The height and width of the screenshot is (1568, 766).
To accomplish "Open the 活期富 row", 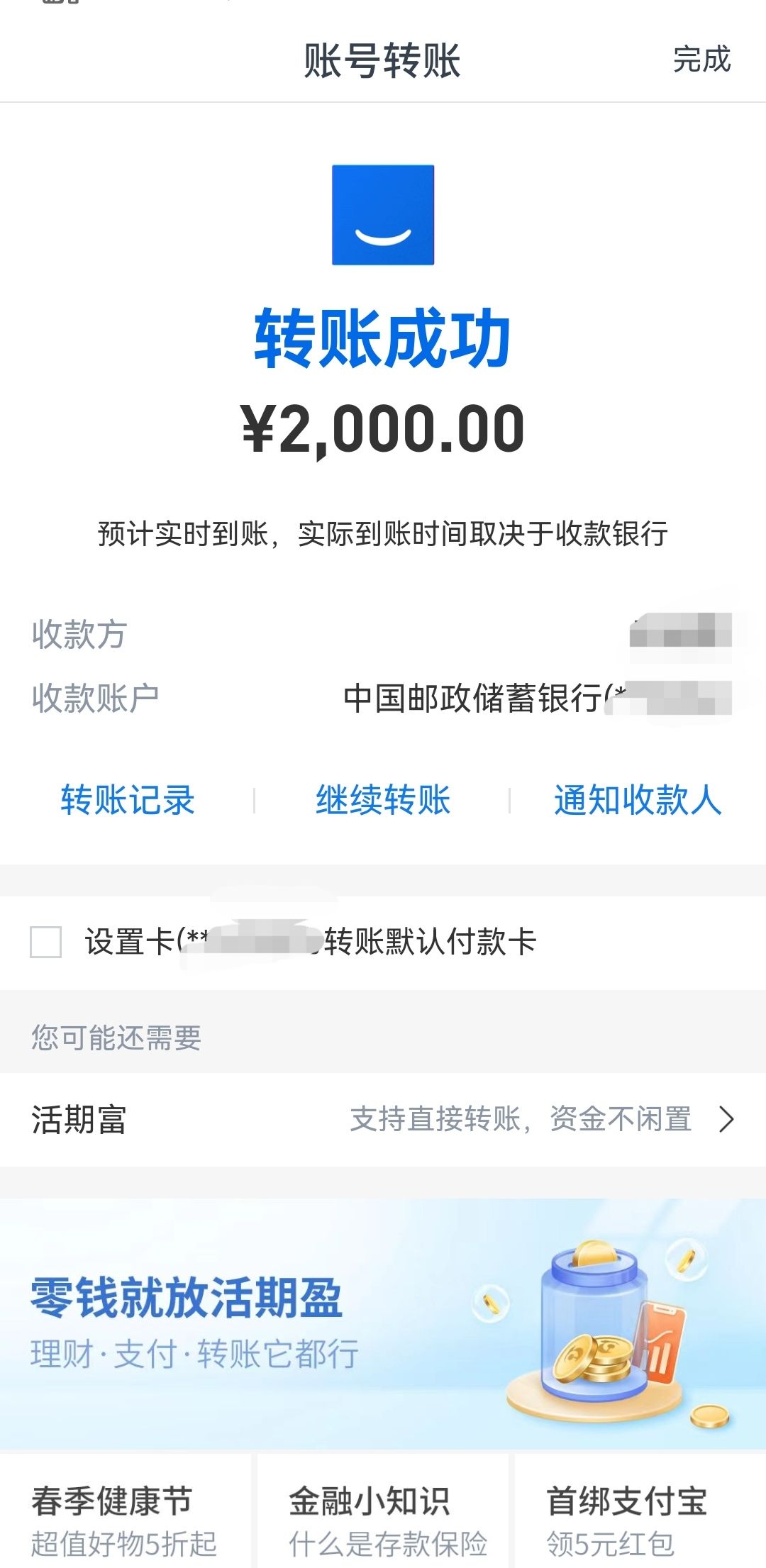I will point(383,1120).
